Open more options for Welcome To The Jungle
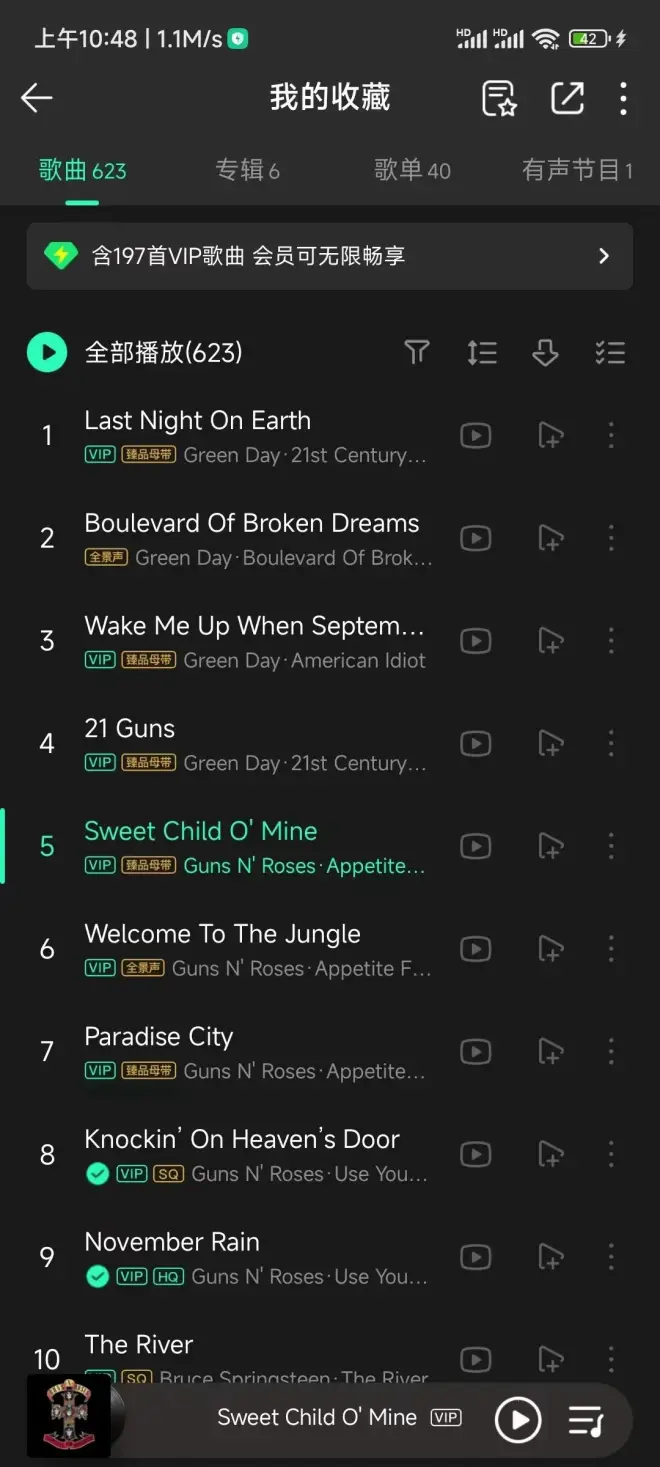 (x=611, y=949)
